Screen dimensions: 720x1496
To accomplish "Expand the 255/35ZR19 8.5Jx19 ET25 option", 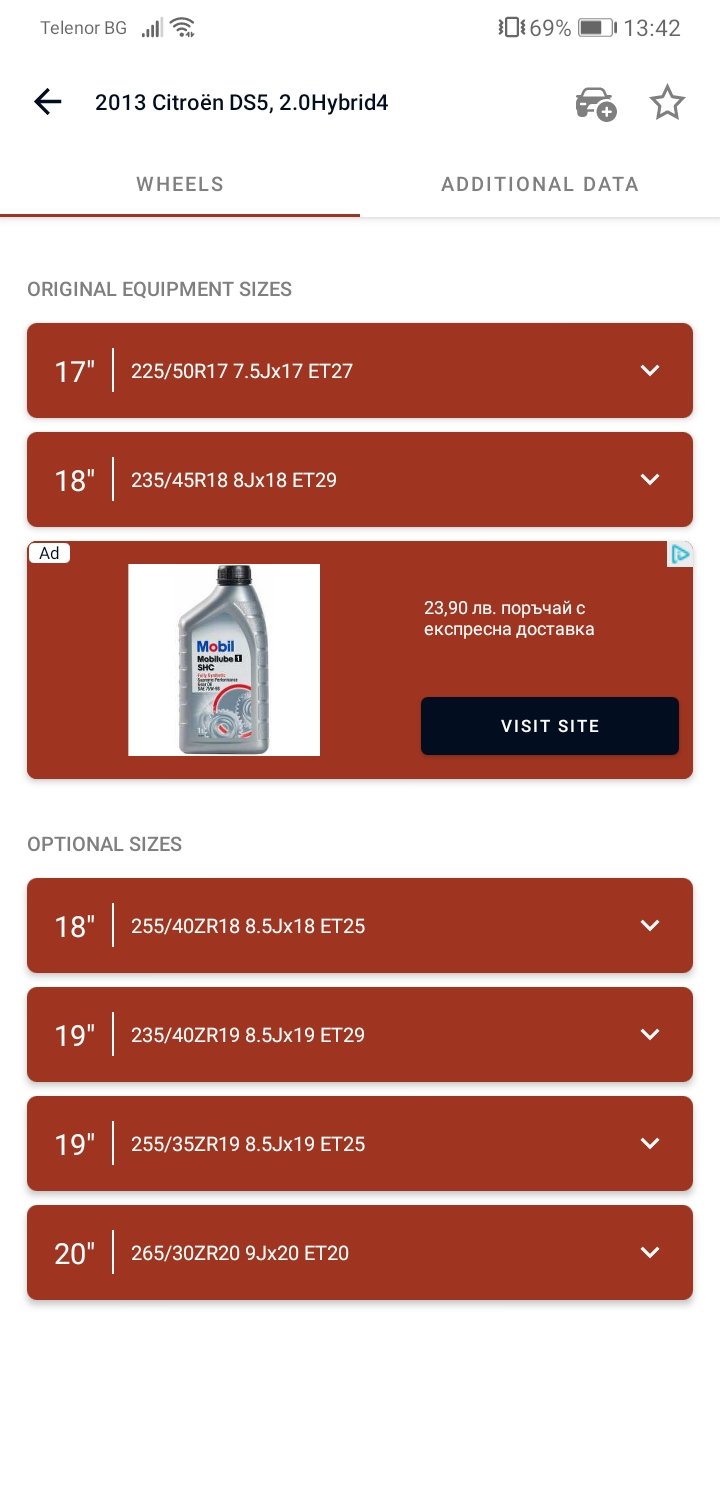I will pos(360,1144).
